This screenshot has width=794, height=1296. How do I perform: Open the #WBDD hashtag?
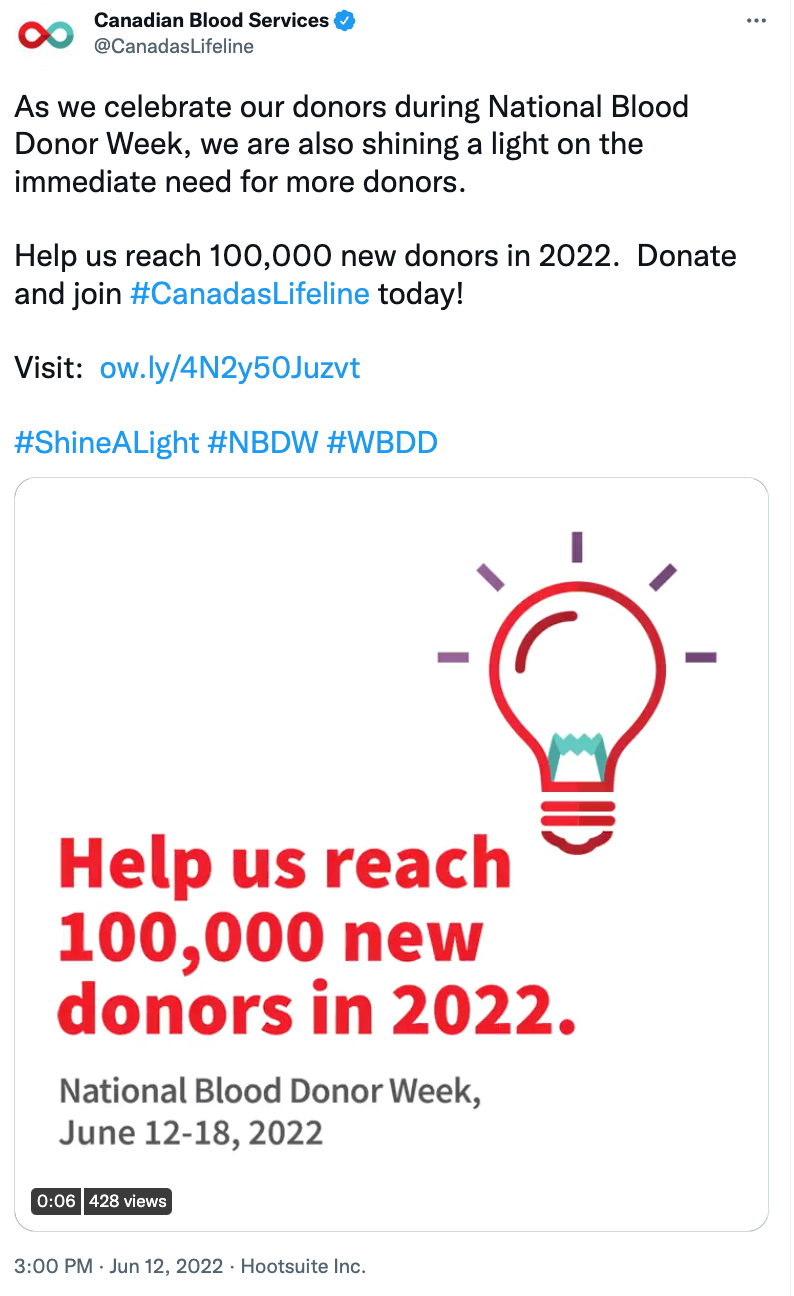[383, 442]
